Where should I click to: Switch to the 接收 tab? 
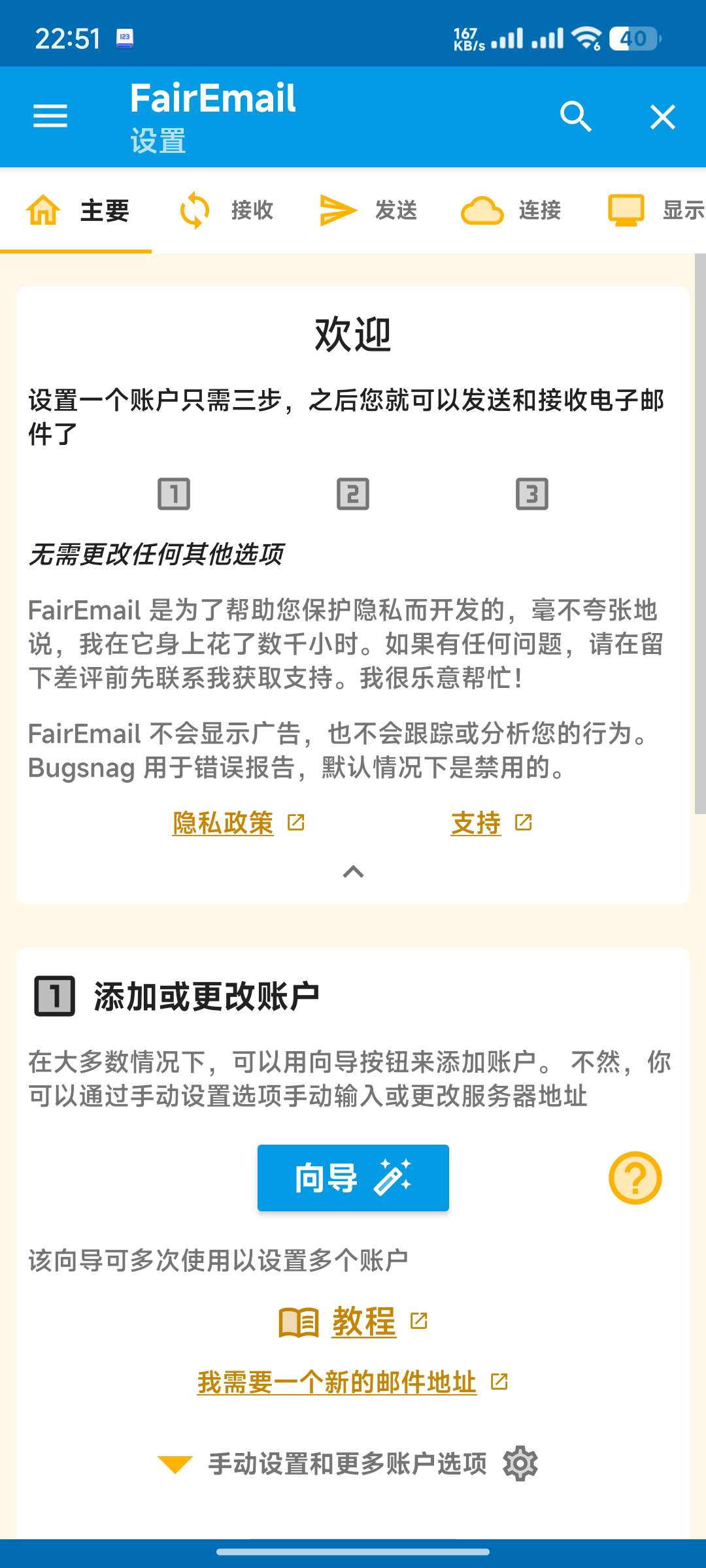[226, 211]
